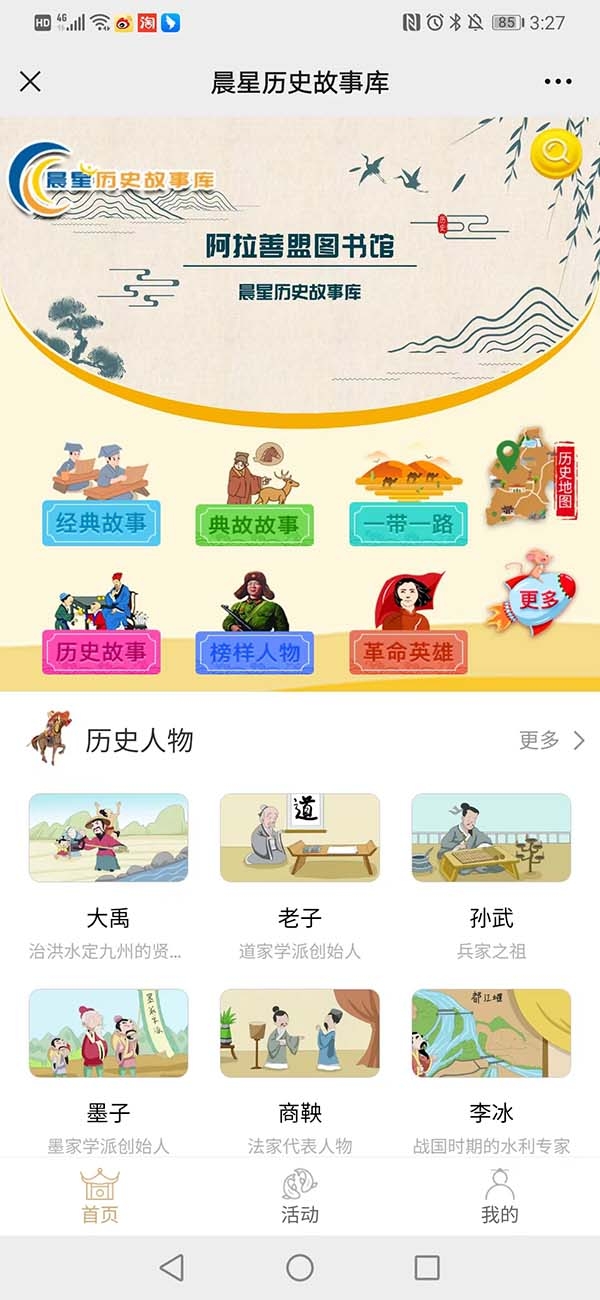The width and height of the screenshot is (600, 1300).
Task: Open the 历史地图 map
Action: [532, 479]
